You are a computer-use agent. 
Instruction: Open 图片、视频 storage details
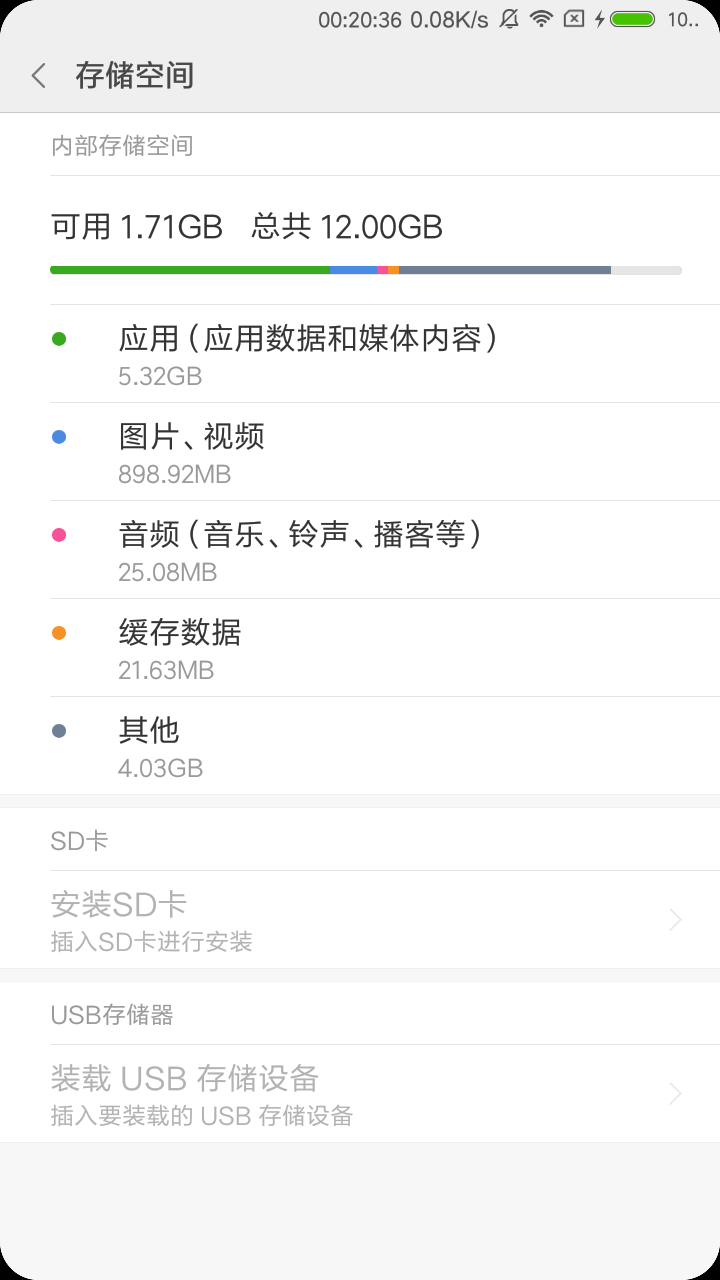click(360, 452)
